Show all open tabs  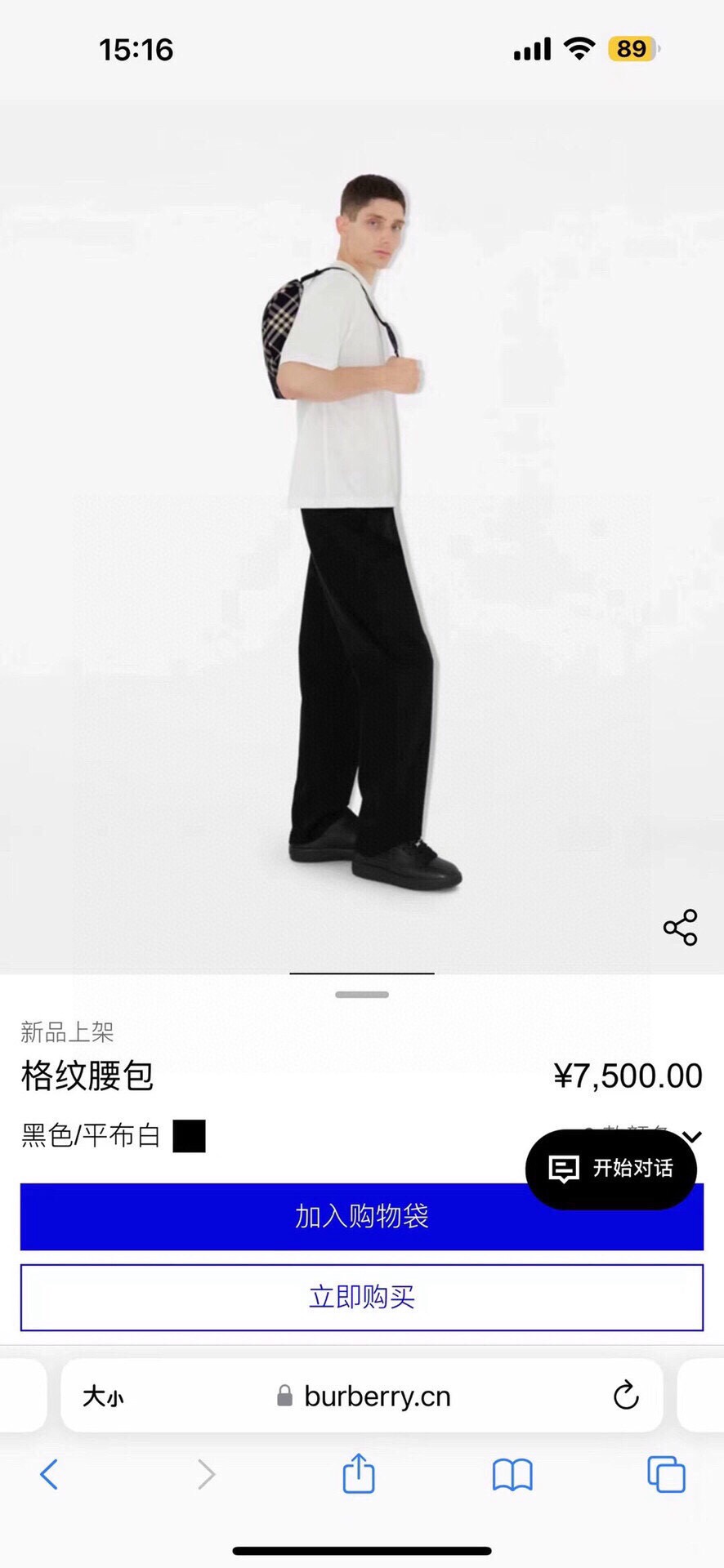(666, 1475)
